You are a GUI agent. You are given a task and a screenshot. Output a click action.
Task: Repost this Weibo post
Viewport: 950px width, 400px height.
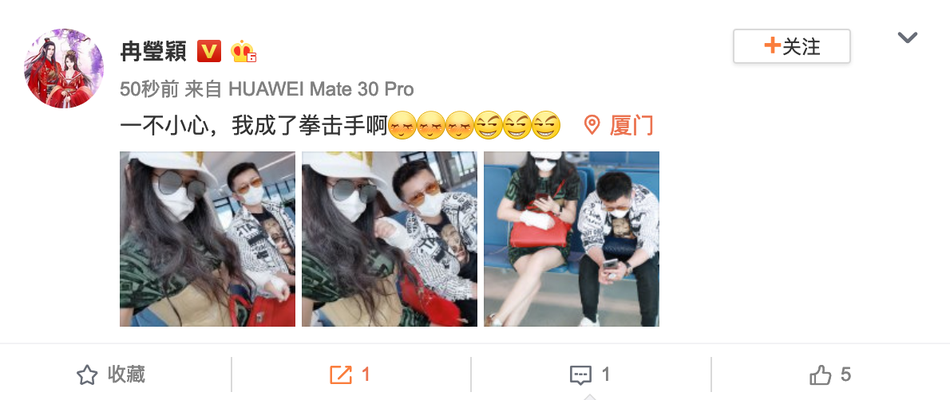351,375
